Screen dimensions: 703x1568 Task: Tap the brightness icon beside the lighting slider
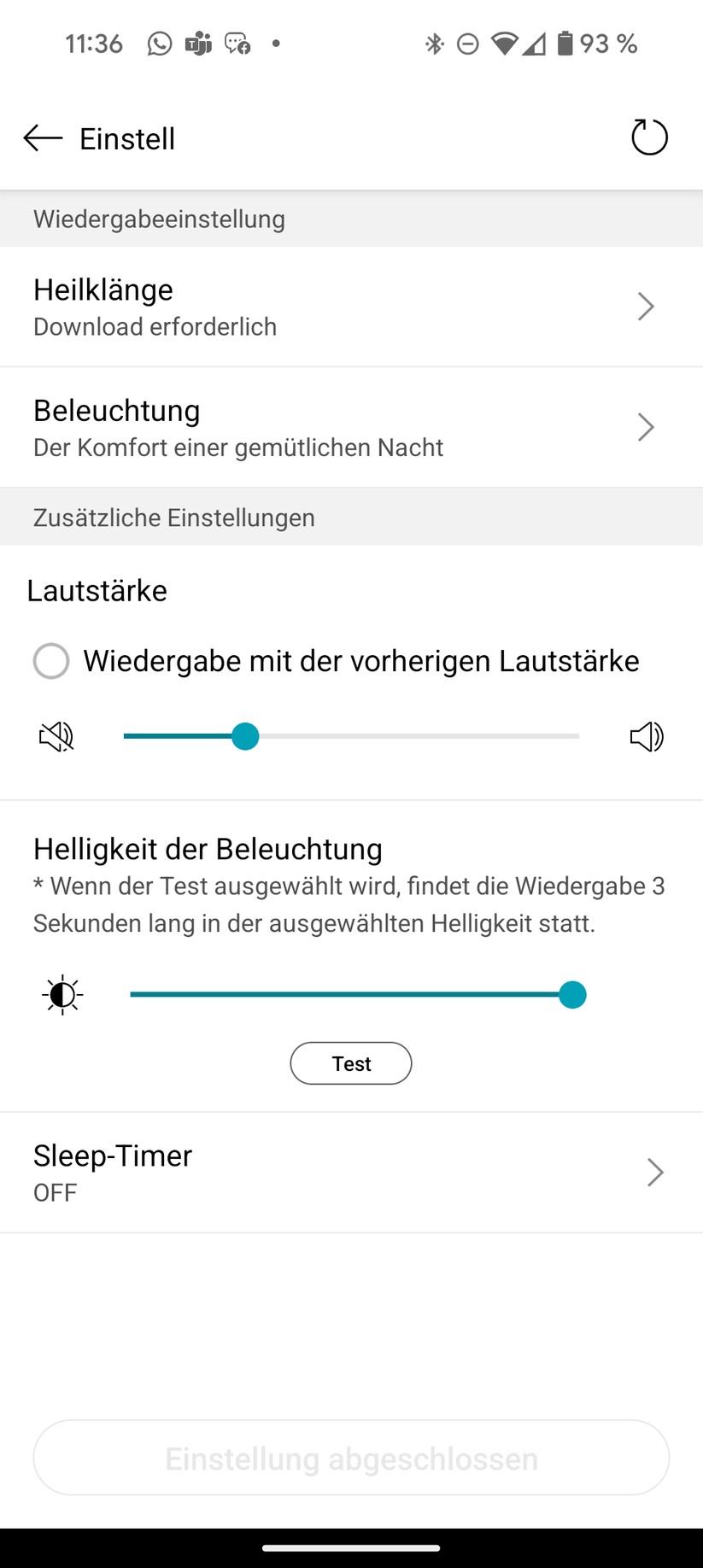click(62, 994)
